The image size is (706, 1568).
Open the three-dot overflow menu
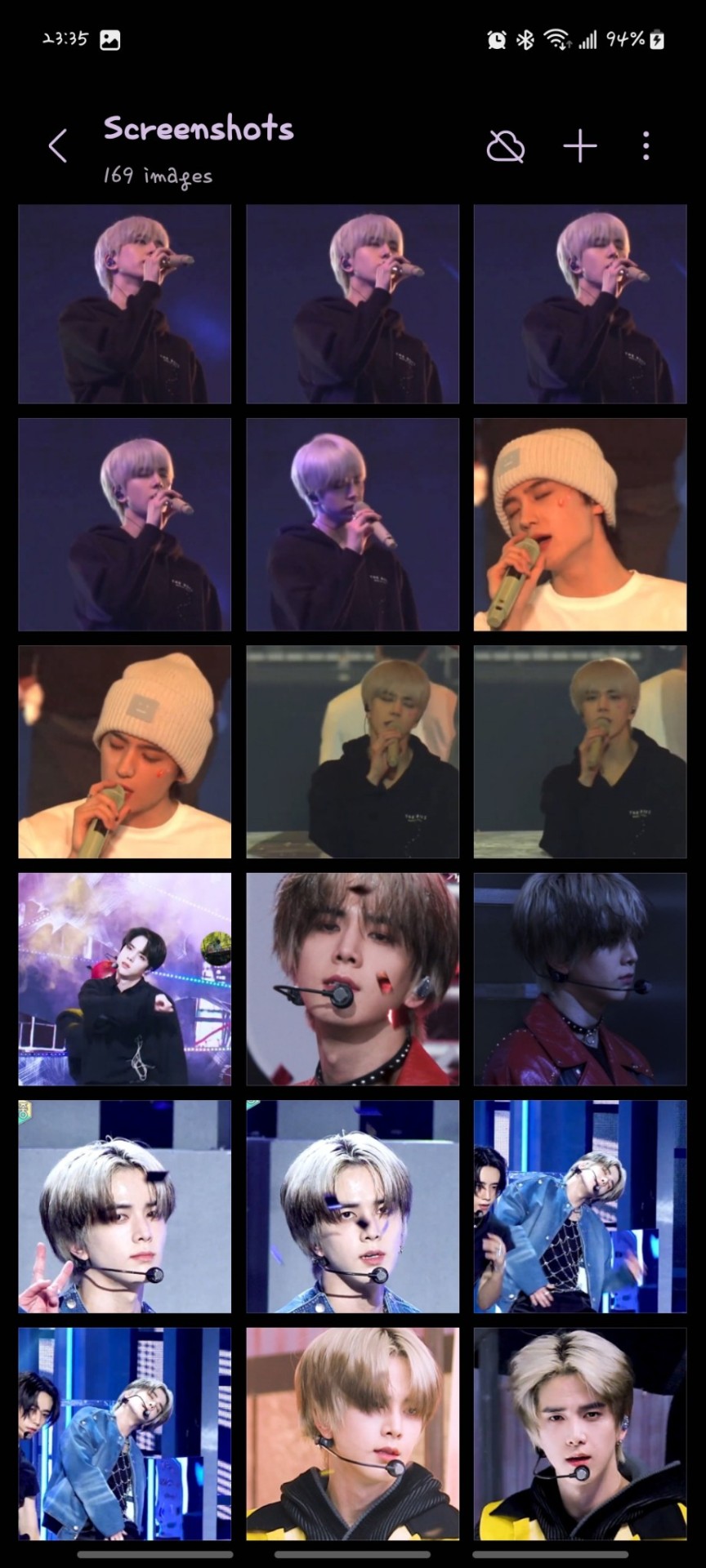(x=646, y=147)
